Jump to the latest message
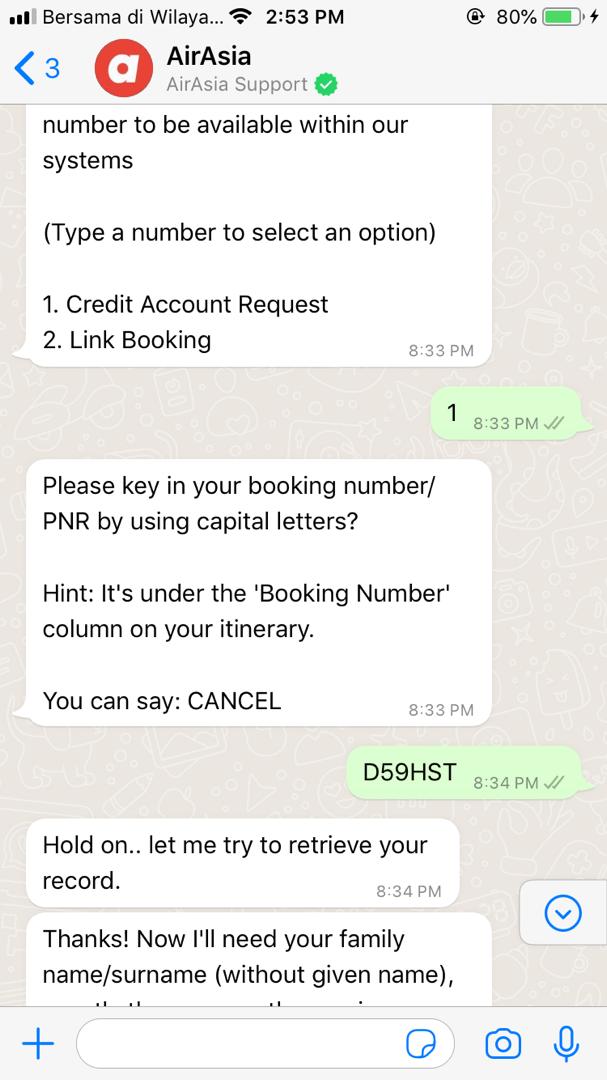This screenshot has width=607, height=1080. [x=563, y=913]
